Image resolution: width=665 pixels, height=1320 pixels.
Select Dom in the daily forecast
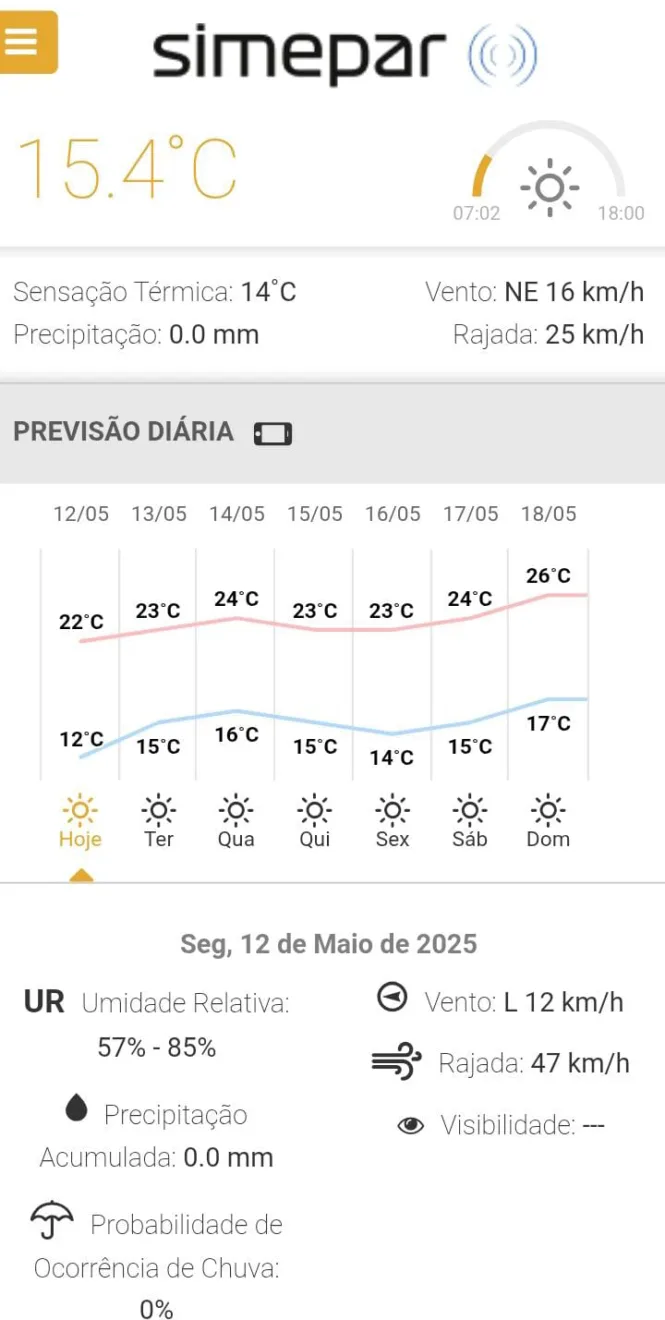548,821
